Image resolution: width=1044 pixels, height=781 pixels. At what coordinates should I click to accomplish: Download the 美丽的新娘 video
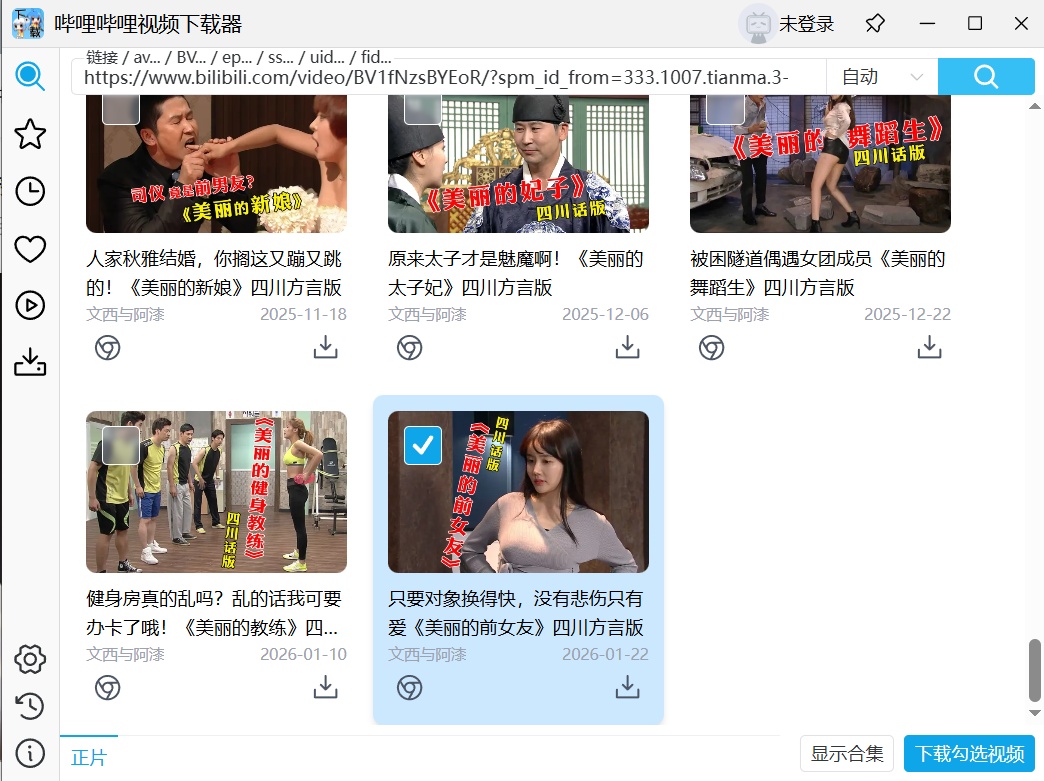tap(325, 347)
